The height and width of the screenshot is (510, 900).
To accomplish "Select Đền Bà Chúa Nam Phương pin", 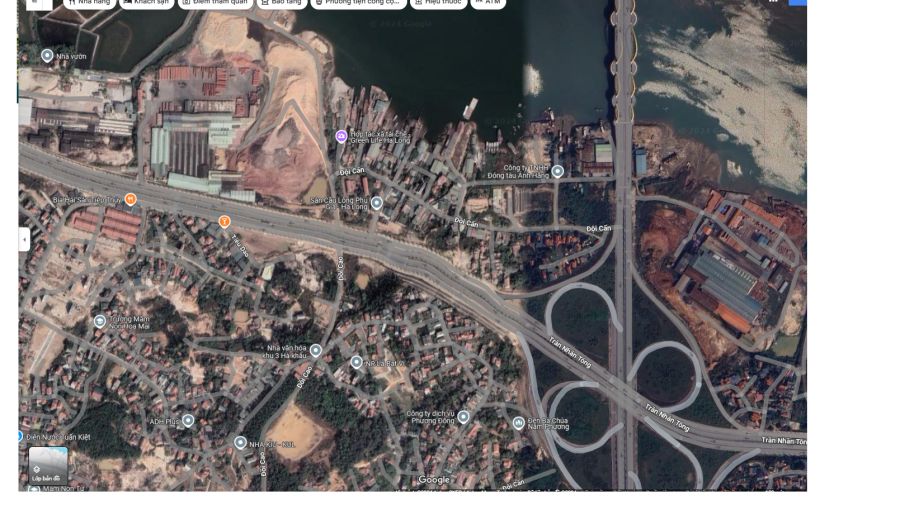I will (517, 422).
